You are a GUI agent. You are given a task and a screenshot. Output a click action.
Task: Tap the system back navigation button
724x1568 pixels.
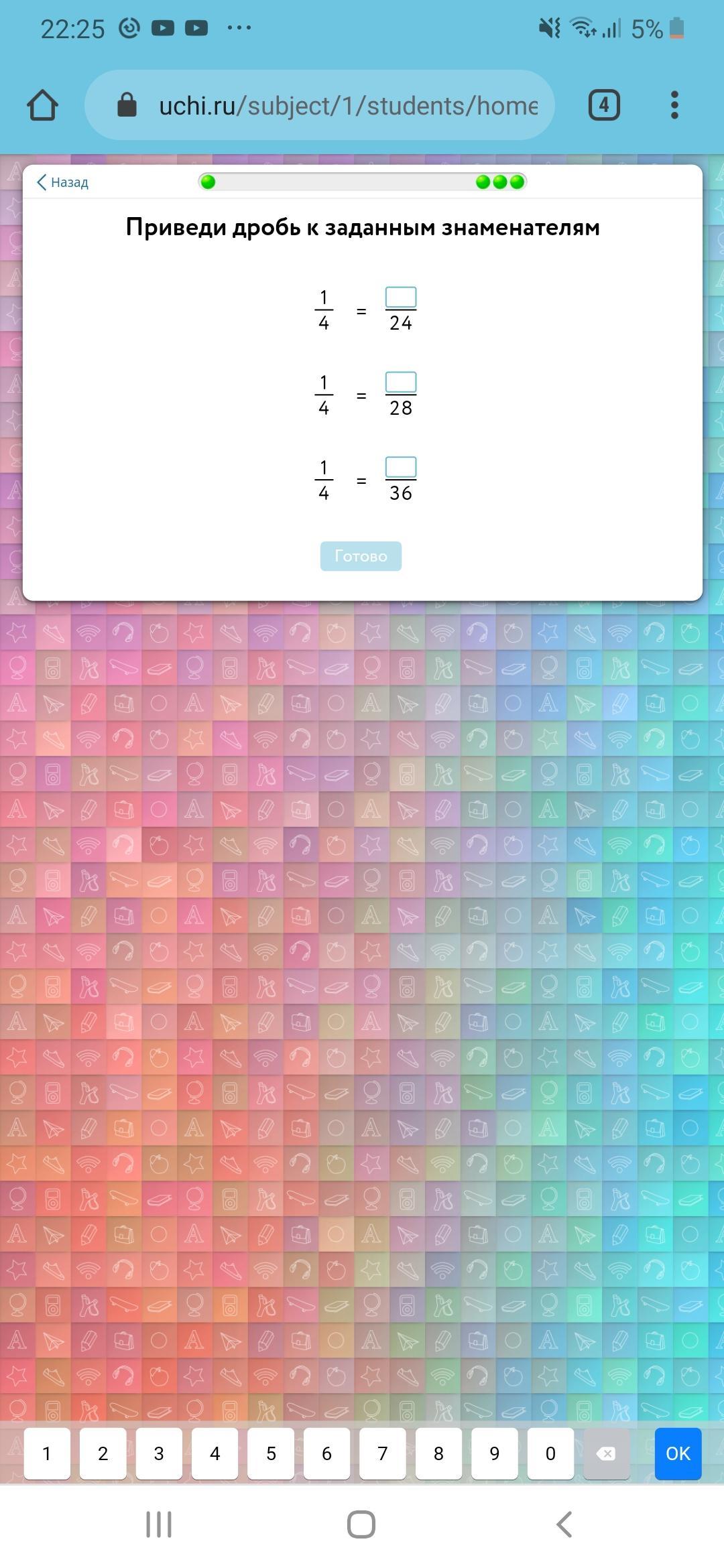pos(564,1524)
